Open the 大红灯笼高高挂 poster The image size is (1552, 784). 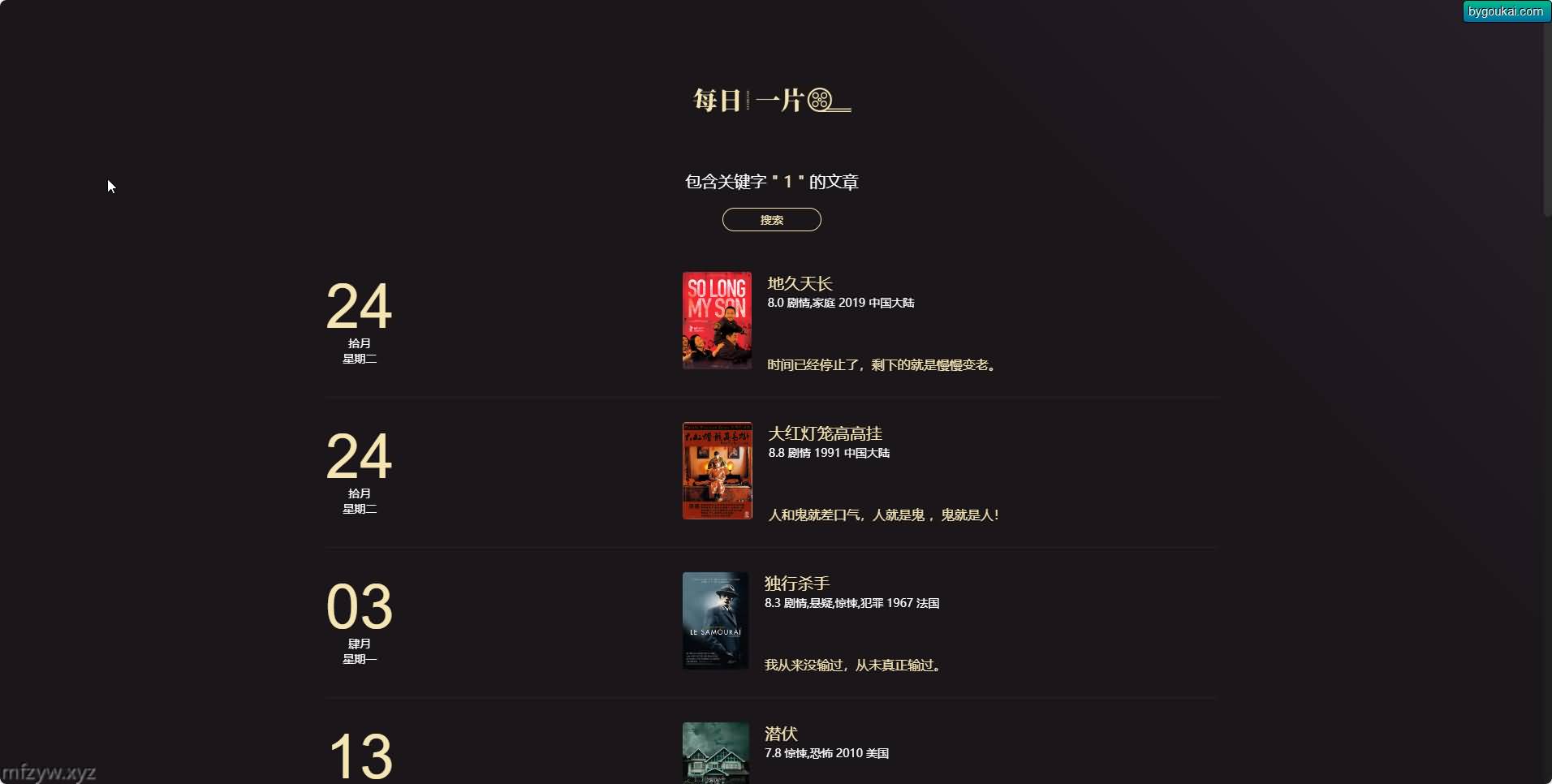[717, 471]
